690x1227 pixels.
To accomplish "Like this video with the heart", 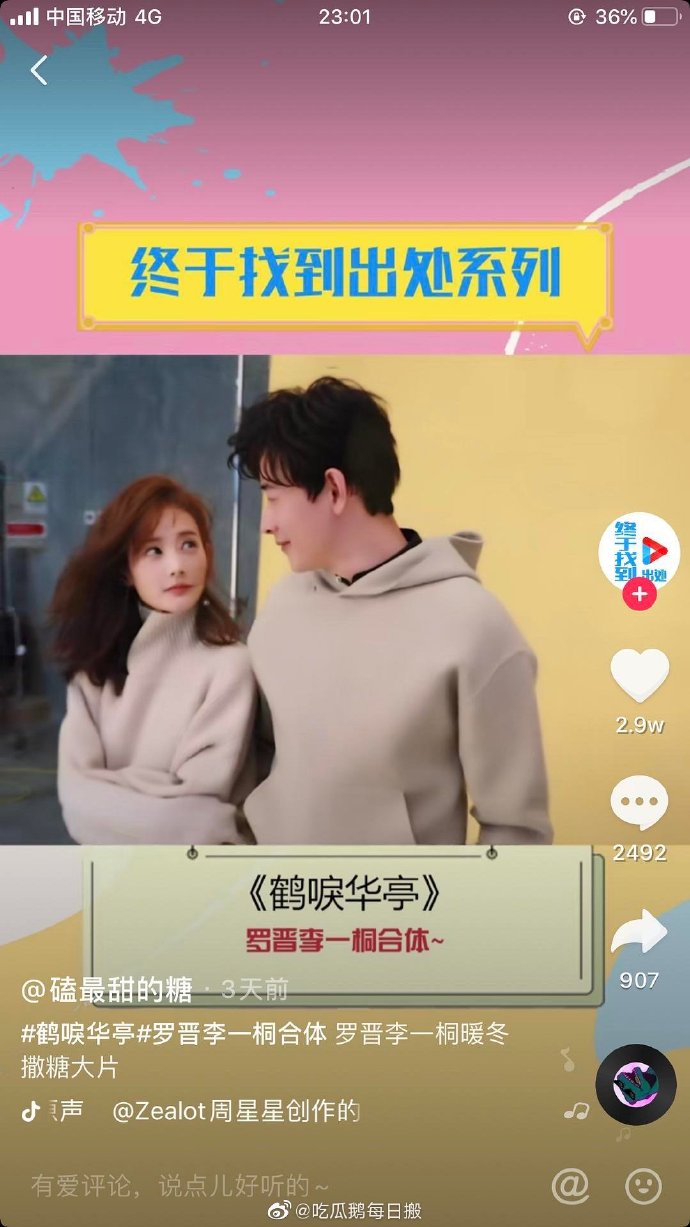I will point(639,676).
